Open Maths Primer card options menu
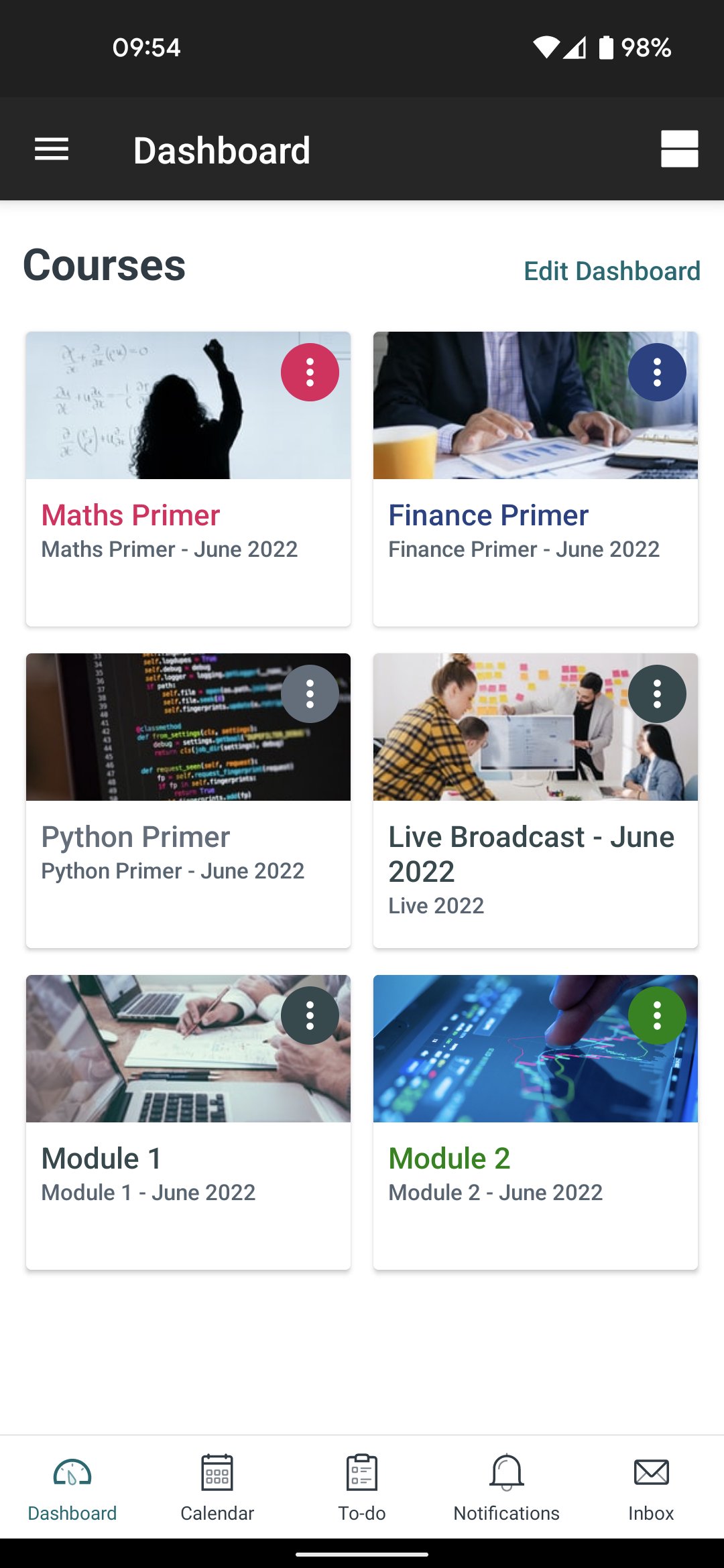 pos(310,373)
